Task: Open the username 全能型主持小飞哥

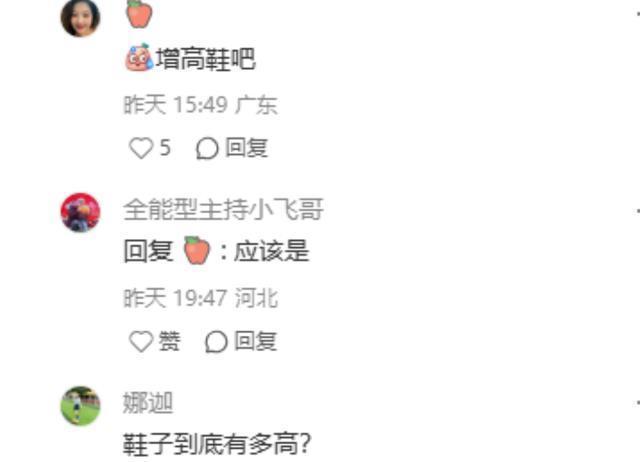Action: [223, 209]
